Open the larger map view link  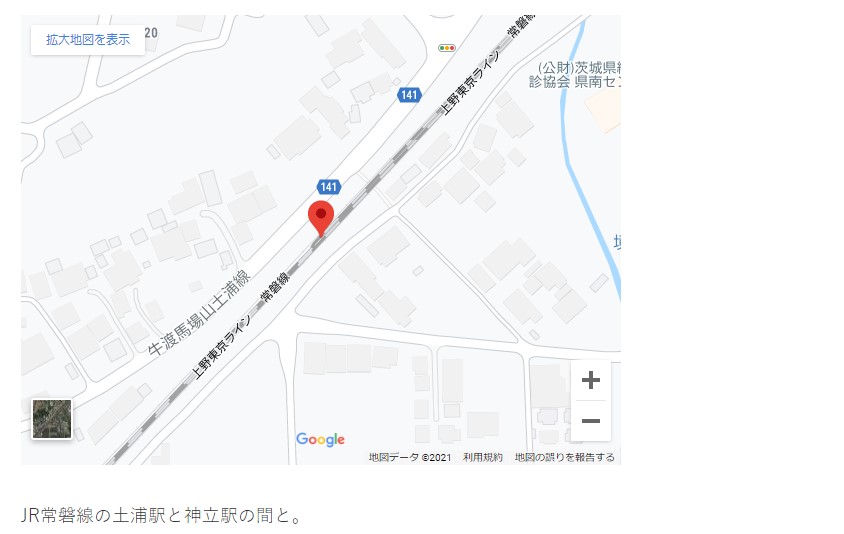(88, 39)
